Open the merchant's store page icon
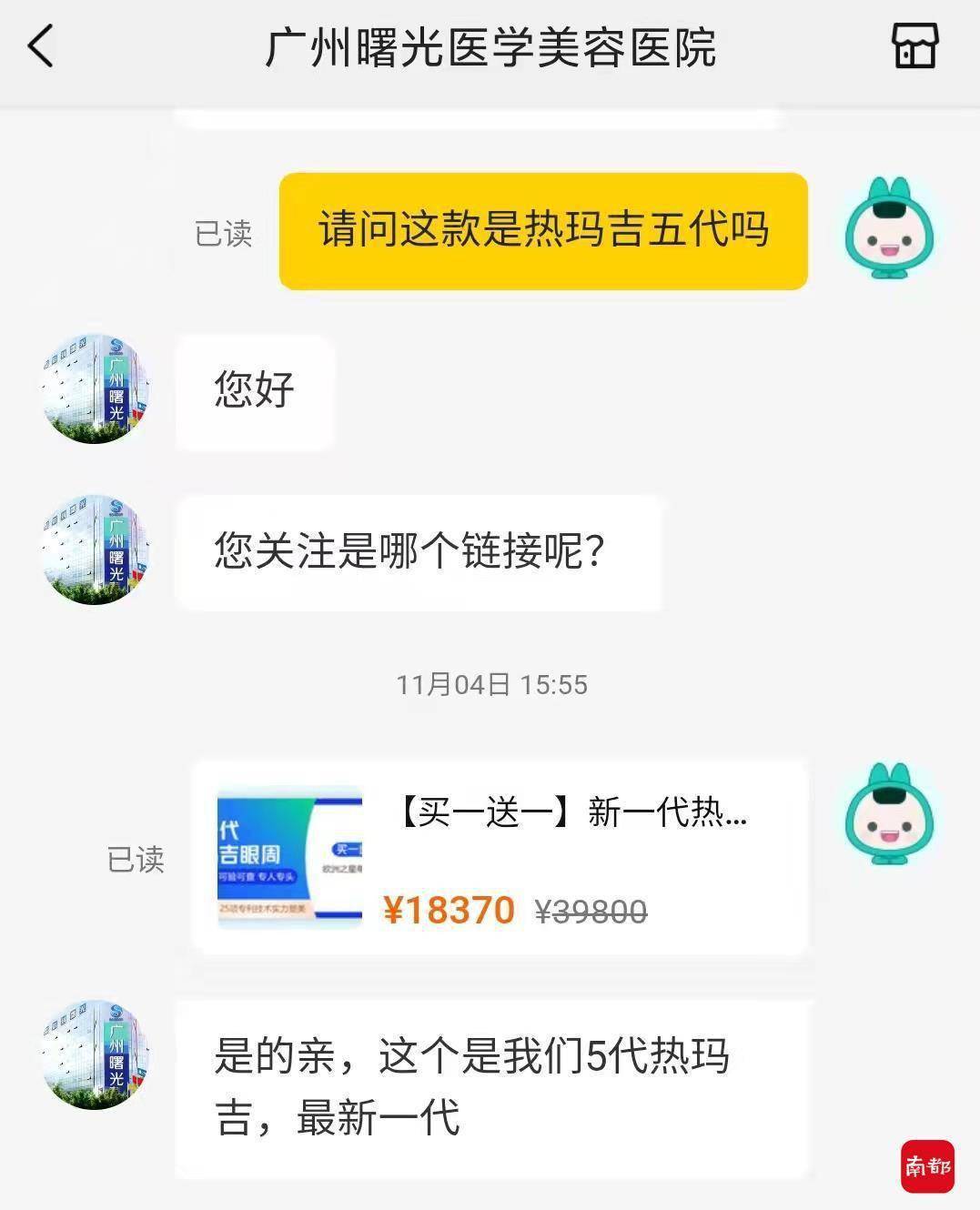The image size is (980, 1210). [914, 45]
